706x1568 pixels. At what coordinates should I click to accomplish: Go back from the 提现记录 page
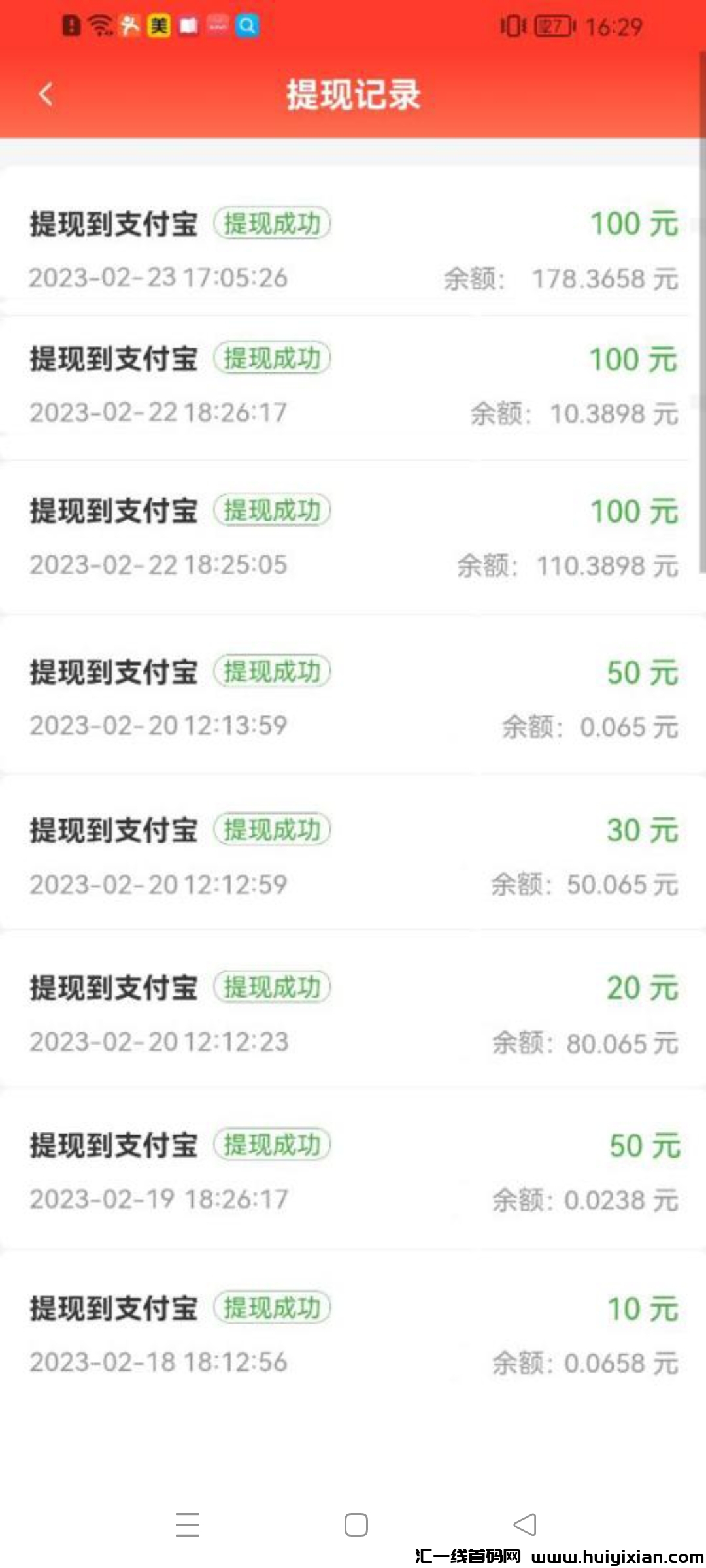46,95
